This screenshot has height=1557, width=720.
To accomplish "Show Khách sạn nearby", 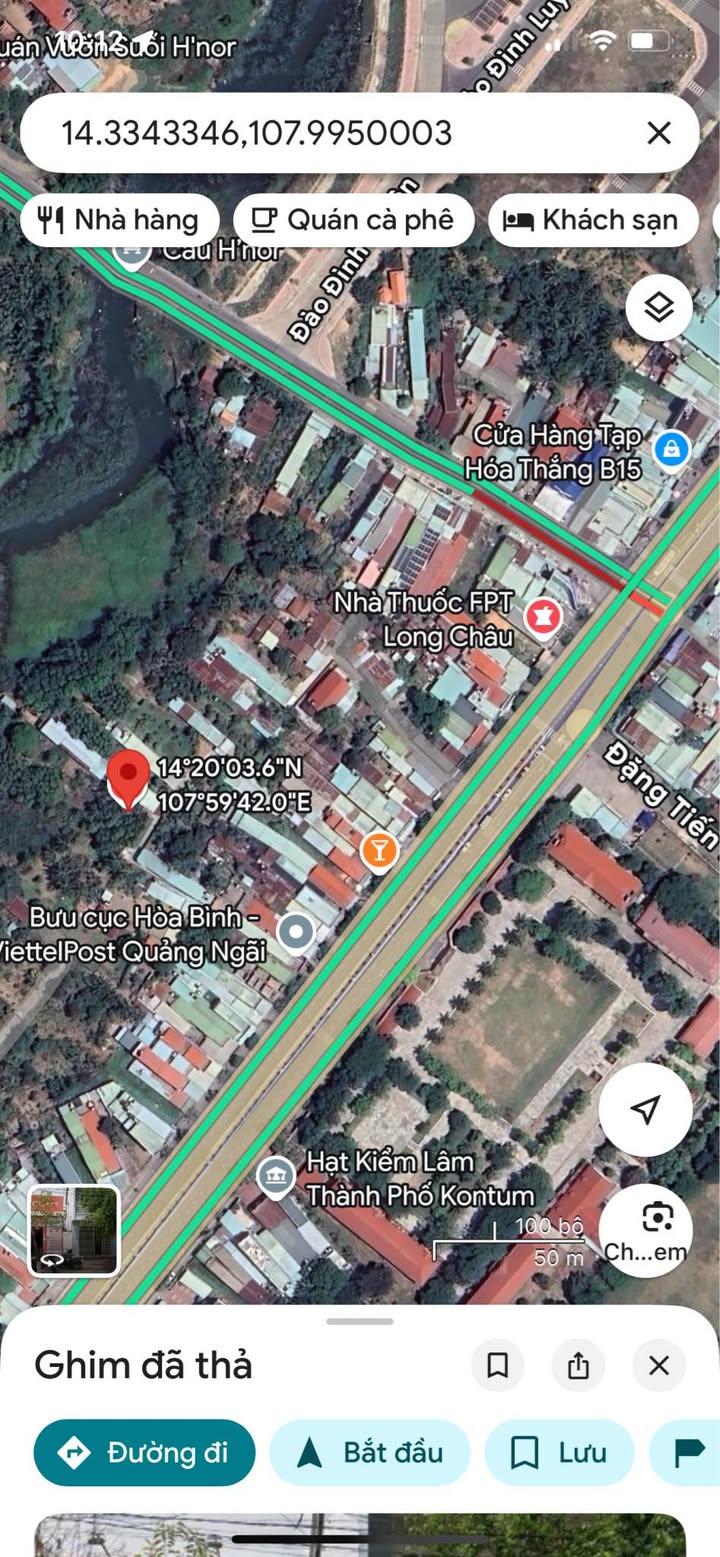I will [591, 220].
